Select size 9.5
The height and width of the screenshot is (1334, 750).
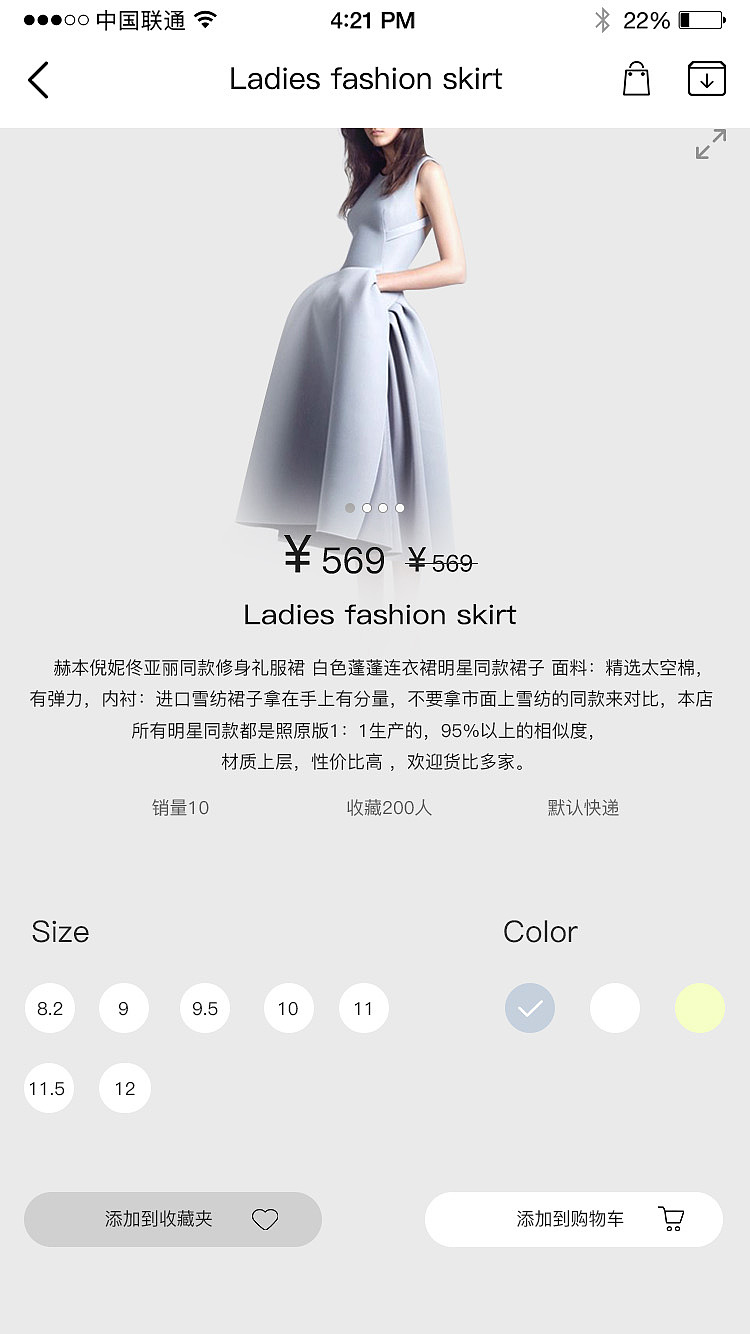click(204, 1008)
